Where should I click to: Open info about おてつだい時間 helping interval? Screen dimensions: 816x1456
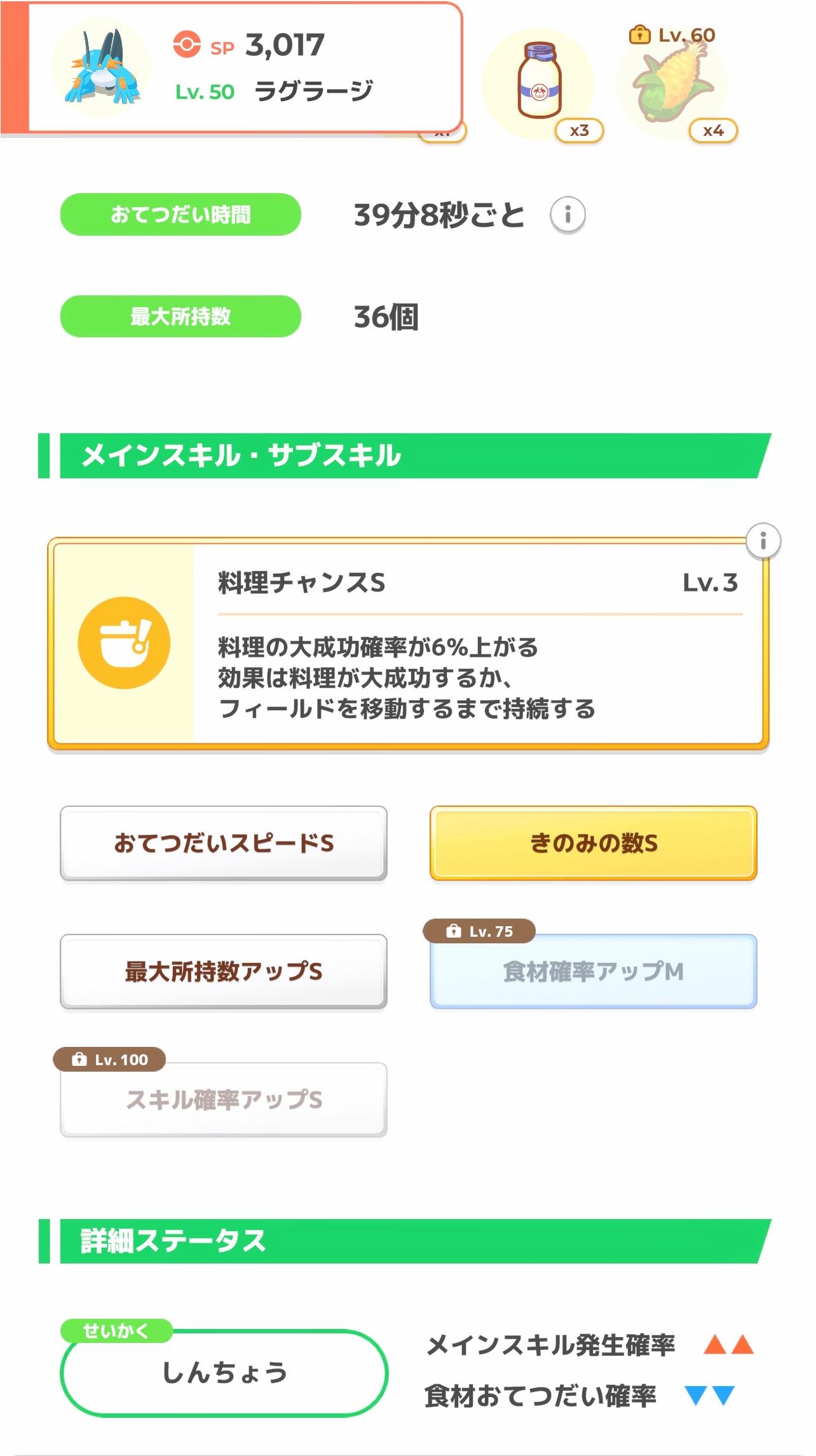568,215
